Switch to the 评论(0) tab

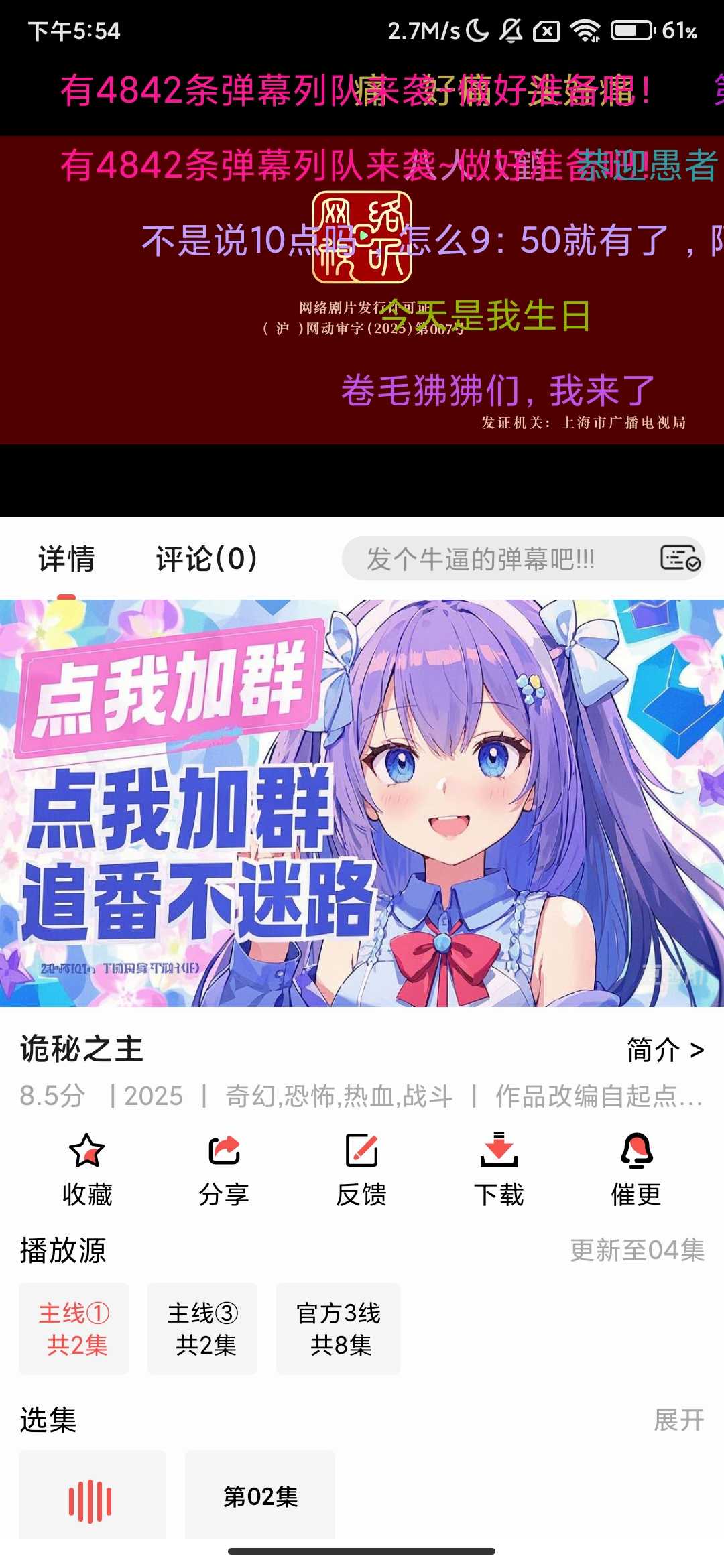pyautogui.click(x=206, y=558)
